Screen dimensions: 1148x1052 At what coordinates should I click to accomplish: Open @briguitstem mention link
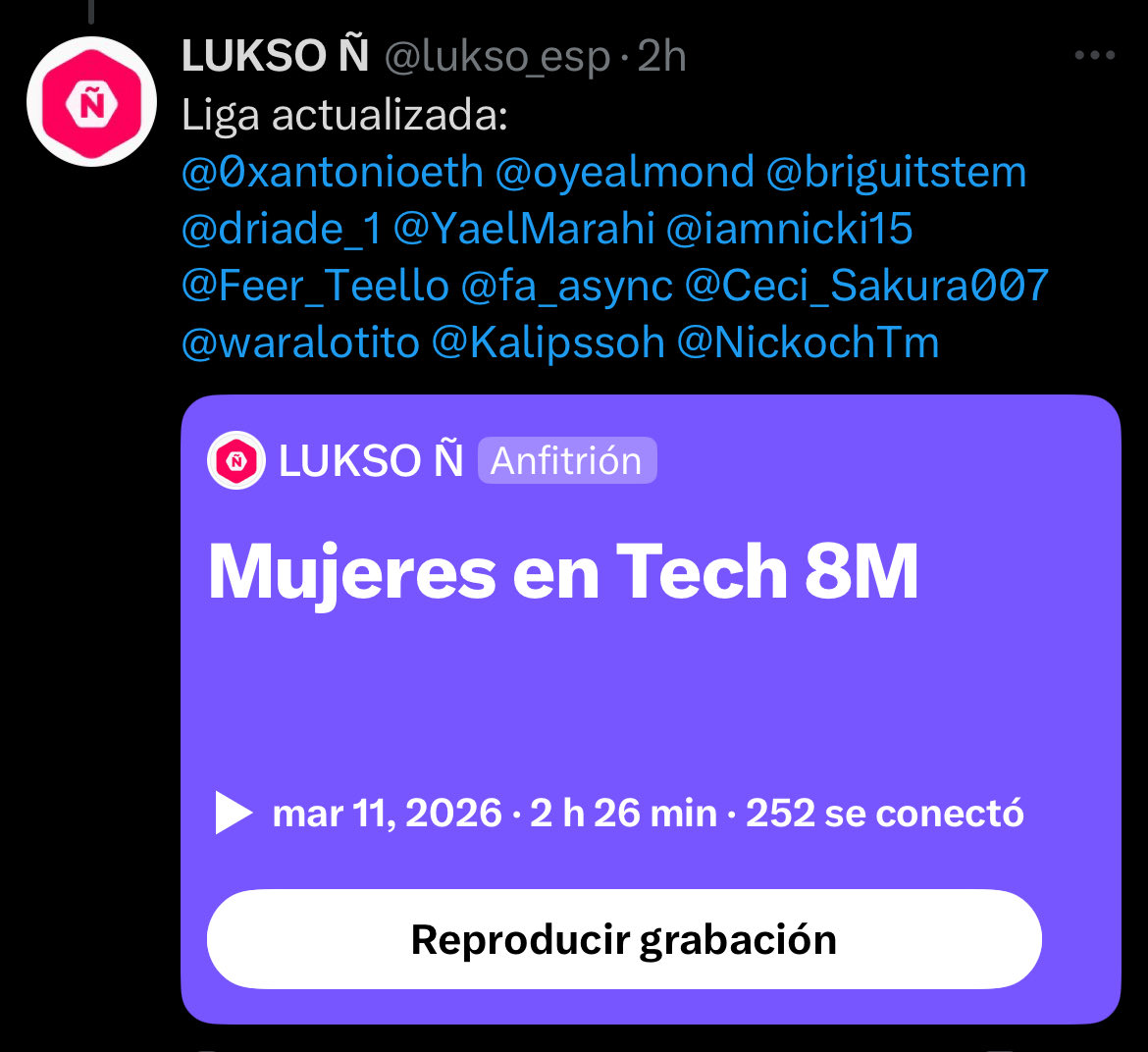pos(895,173)
